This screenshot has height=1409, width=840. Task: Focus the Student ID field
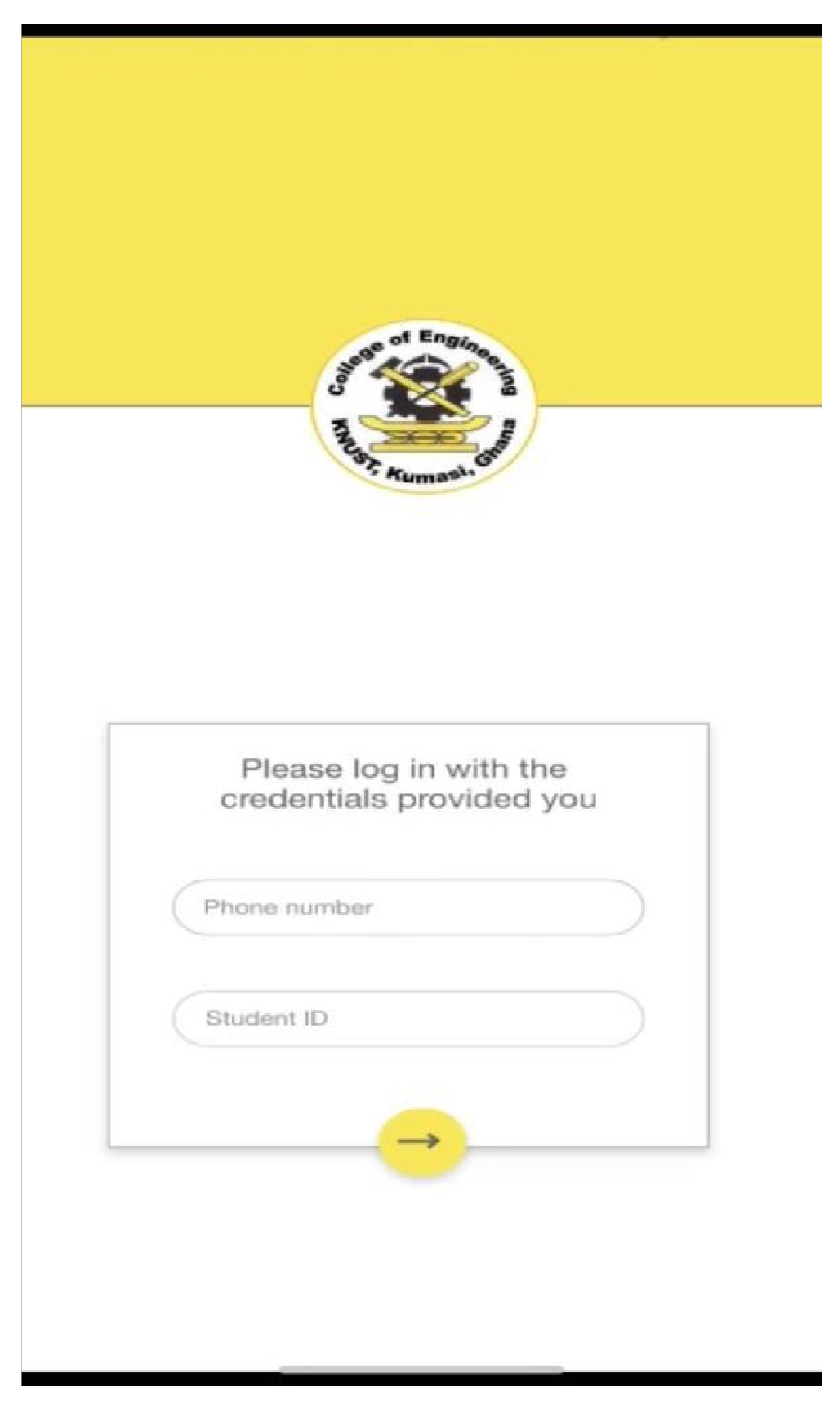tap(408, 1018)
